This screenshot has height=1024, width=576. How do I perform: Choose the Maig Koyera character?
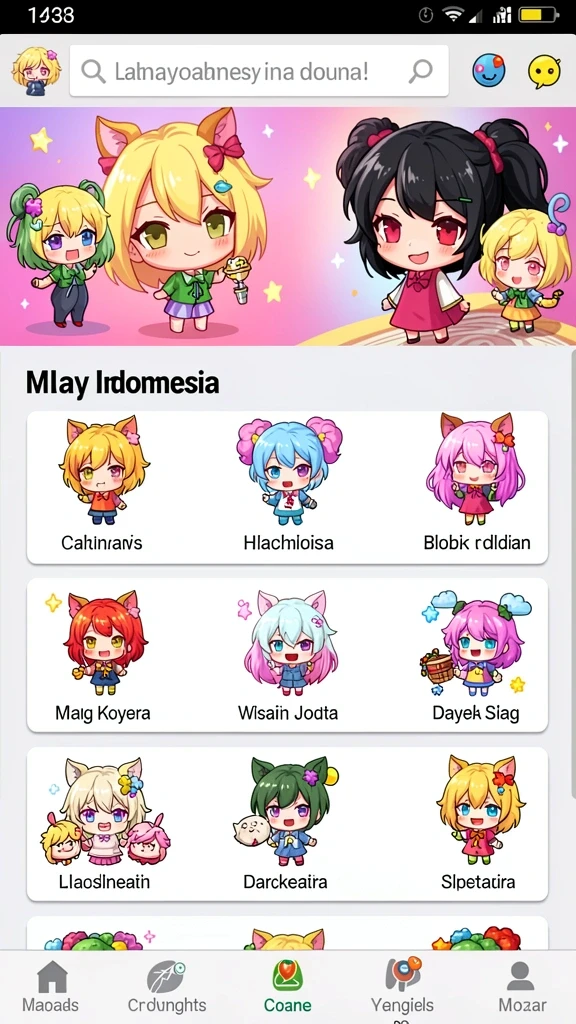point(103,655)
